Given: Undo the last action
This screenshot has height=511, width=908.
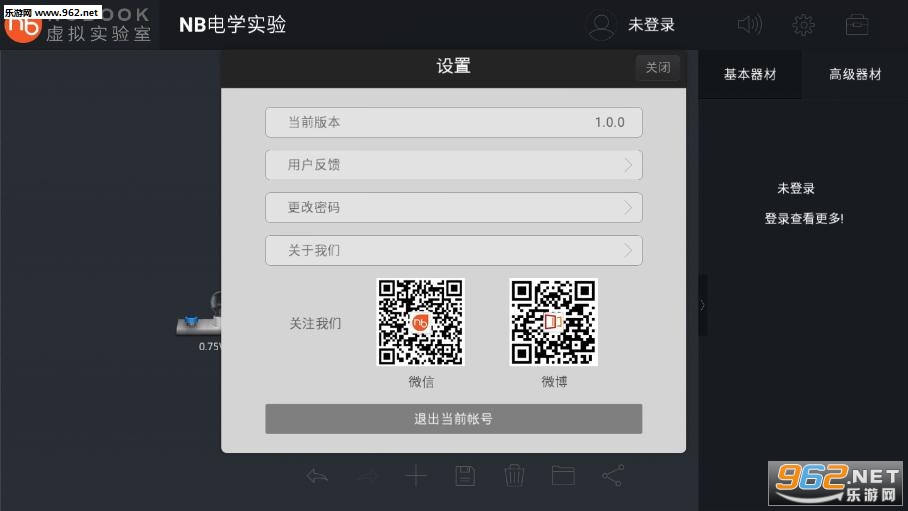Looking at the screenshot, I should [x=317, y=476].
